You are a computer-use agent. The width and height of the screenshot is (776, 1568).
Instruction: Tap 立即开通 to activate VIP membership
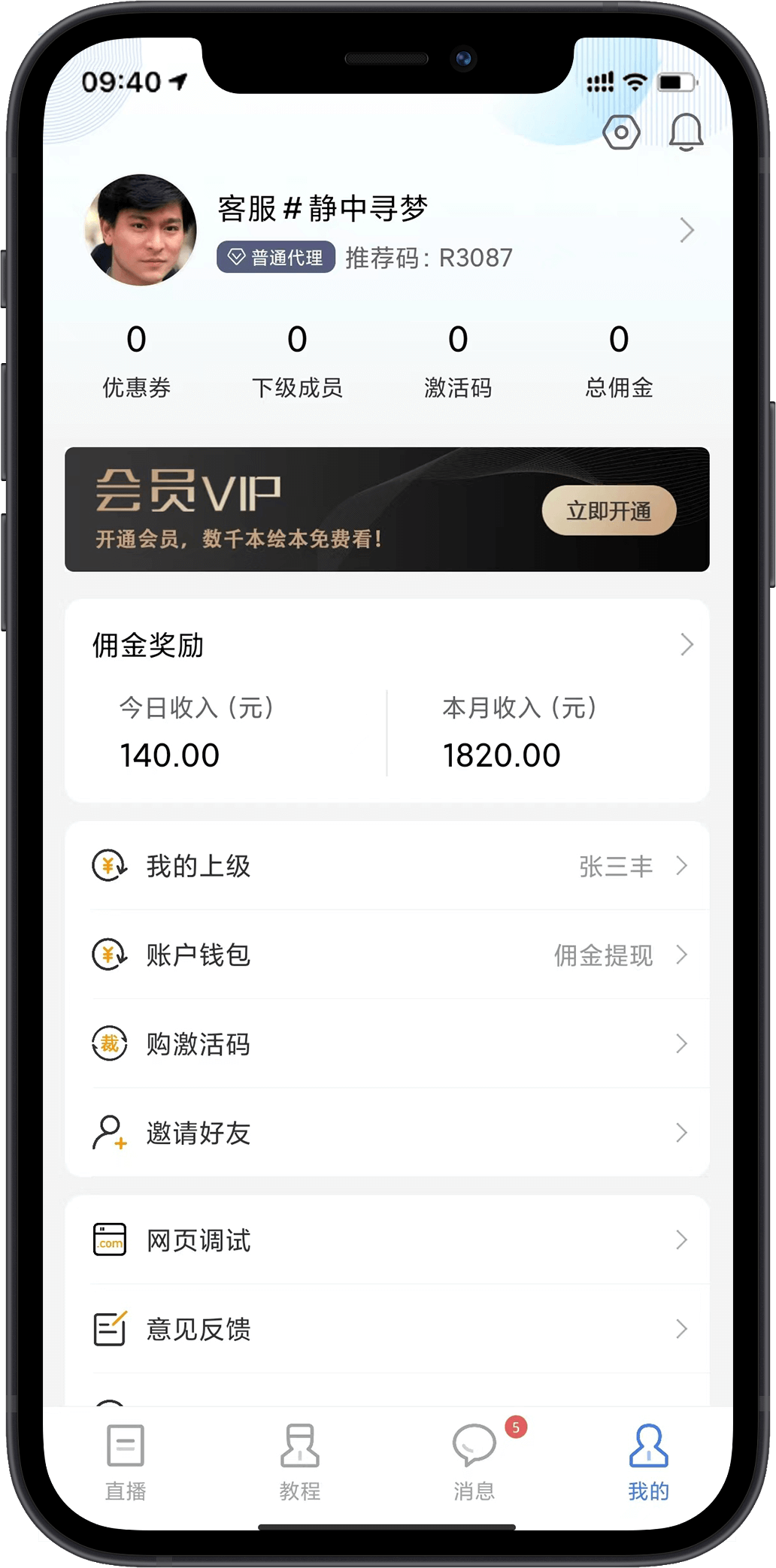608,511
